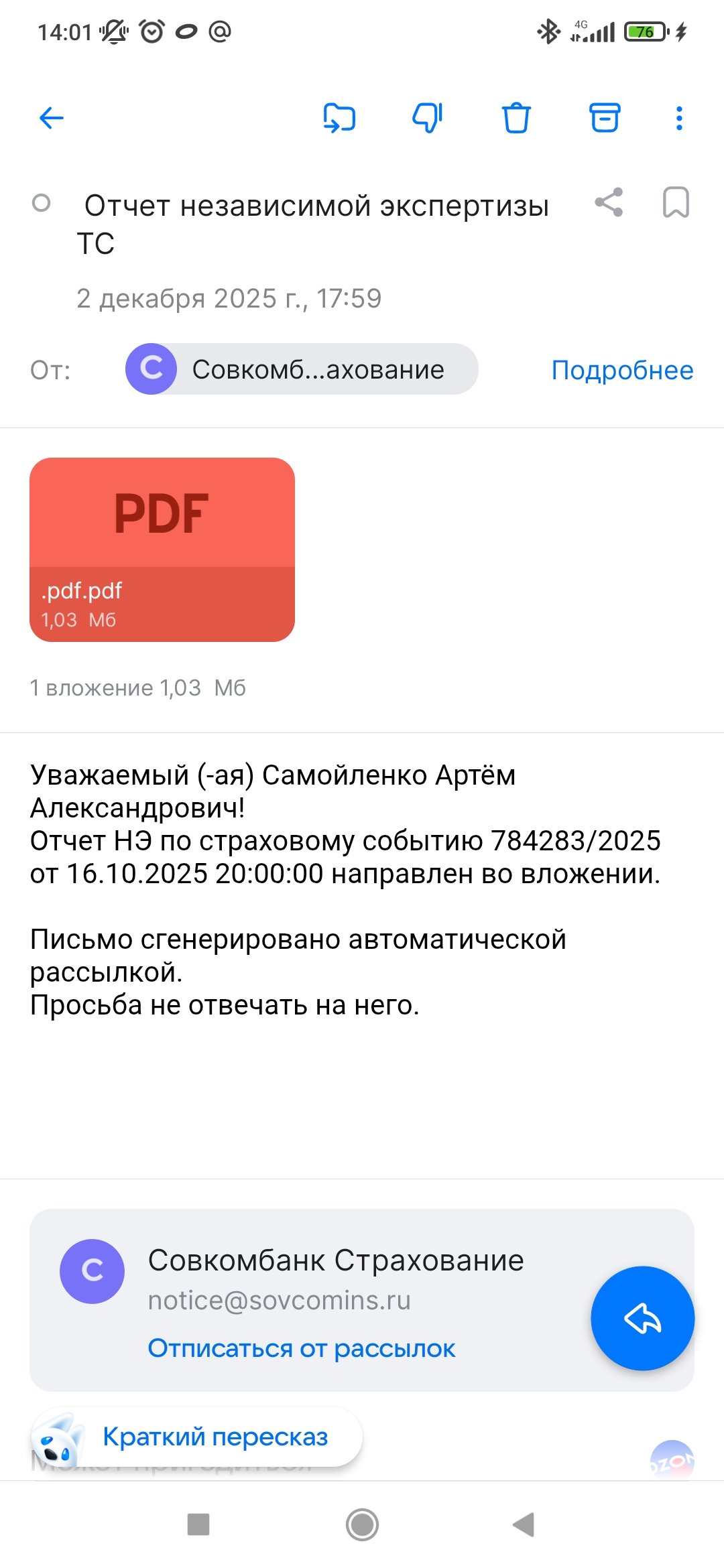The width and height of the screenshot is (724, 1568).
Task: Tap Отписаться от рассылок link
Action: click(x=302, y=1348)
